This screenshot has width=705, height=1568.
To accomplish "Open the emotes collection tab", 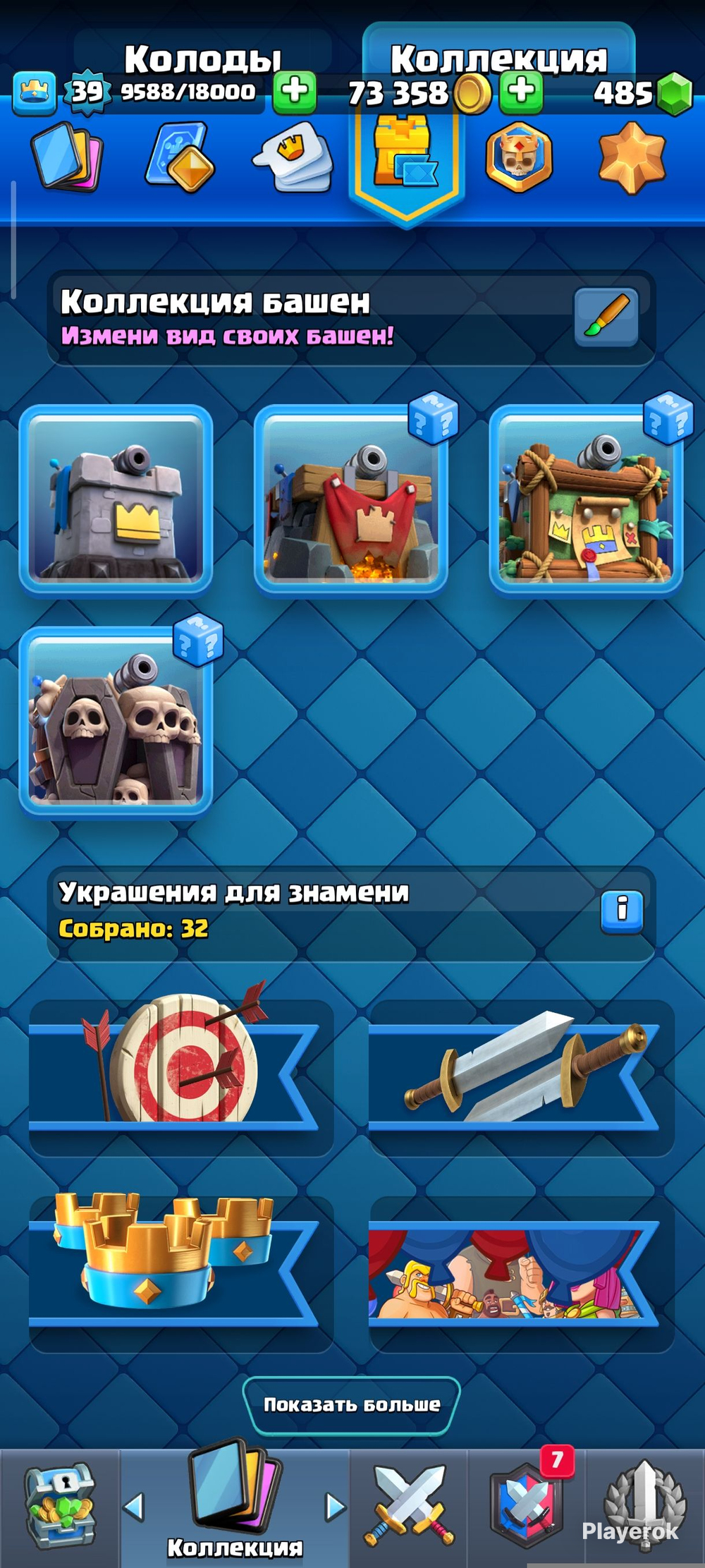I will [x=294, y=158].
